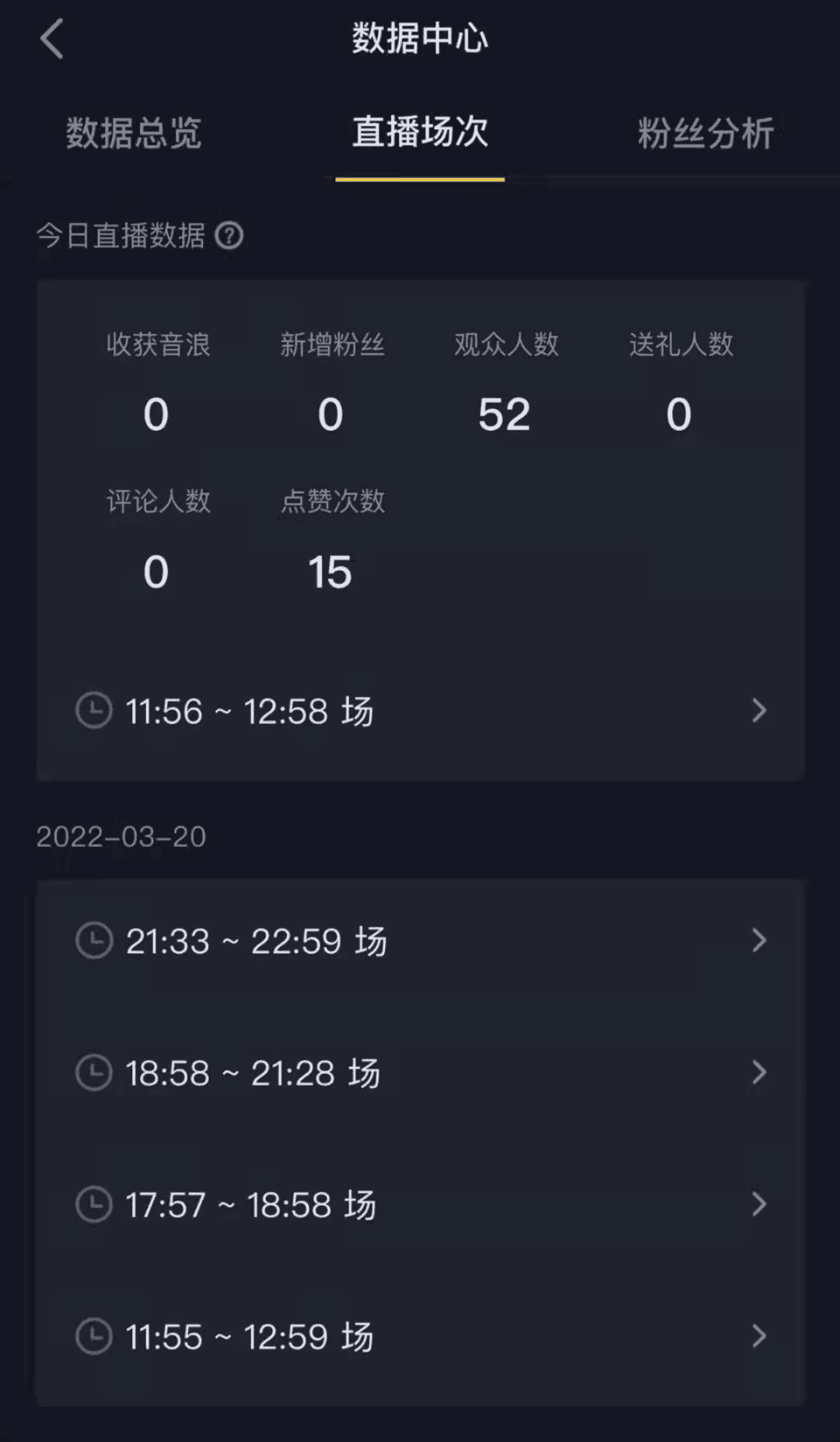840x1442 pixels.
Task: View the 18:58 ~ 21:28 session
Action: (x=420, y=1073)
